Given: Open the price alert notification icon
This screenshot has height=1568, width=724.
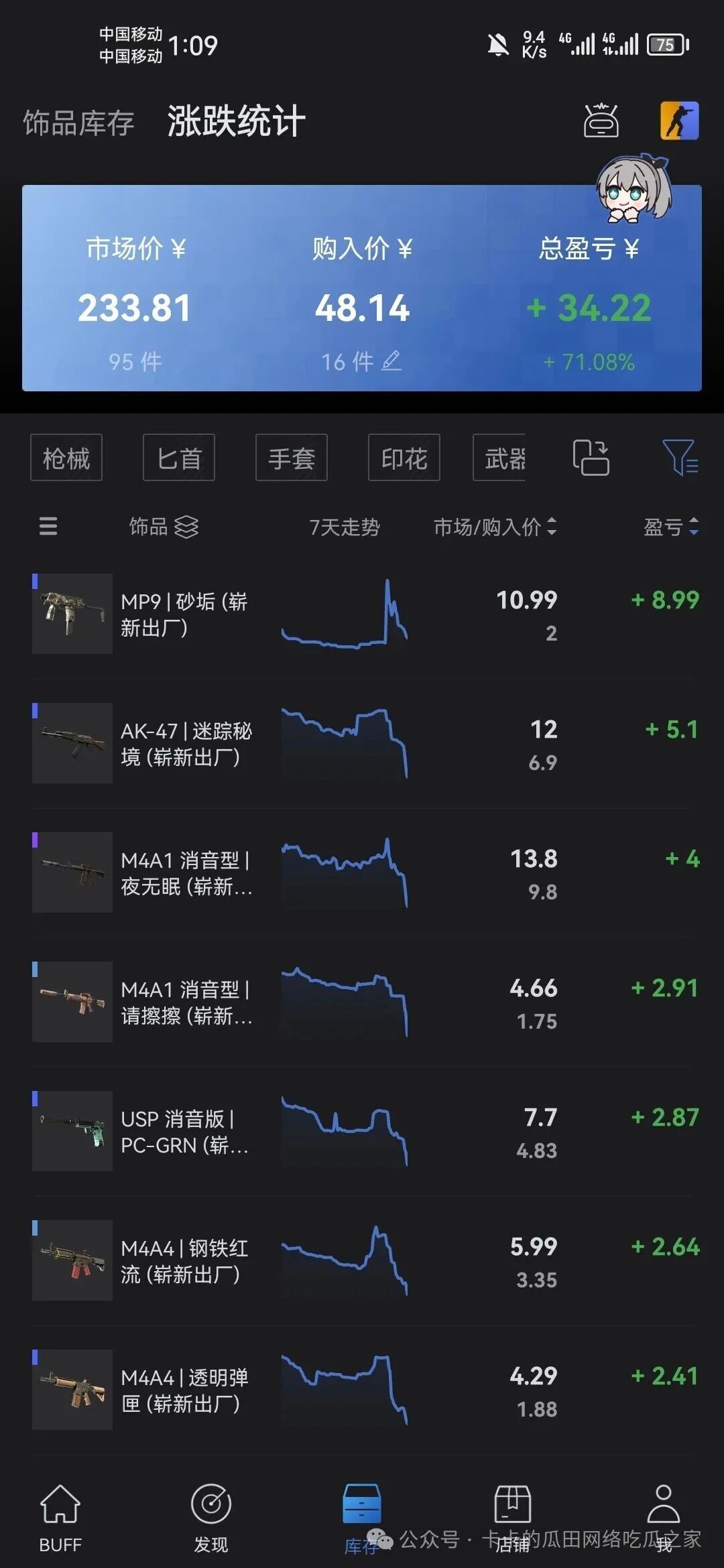Looking at the screenshot, I should pos(601,121).
